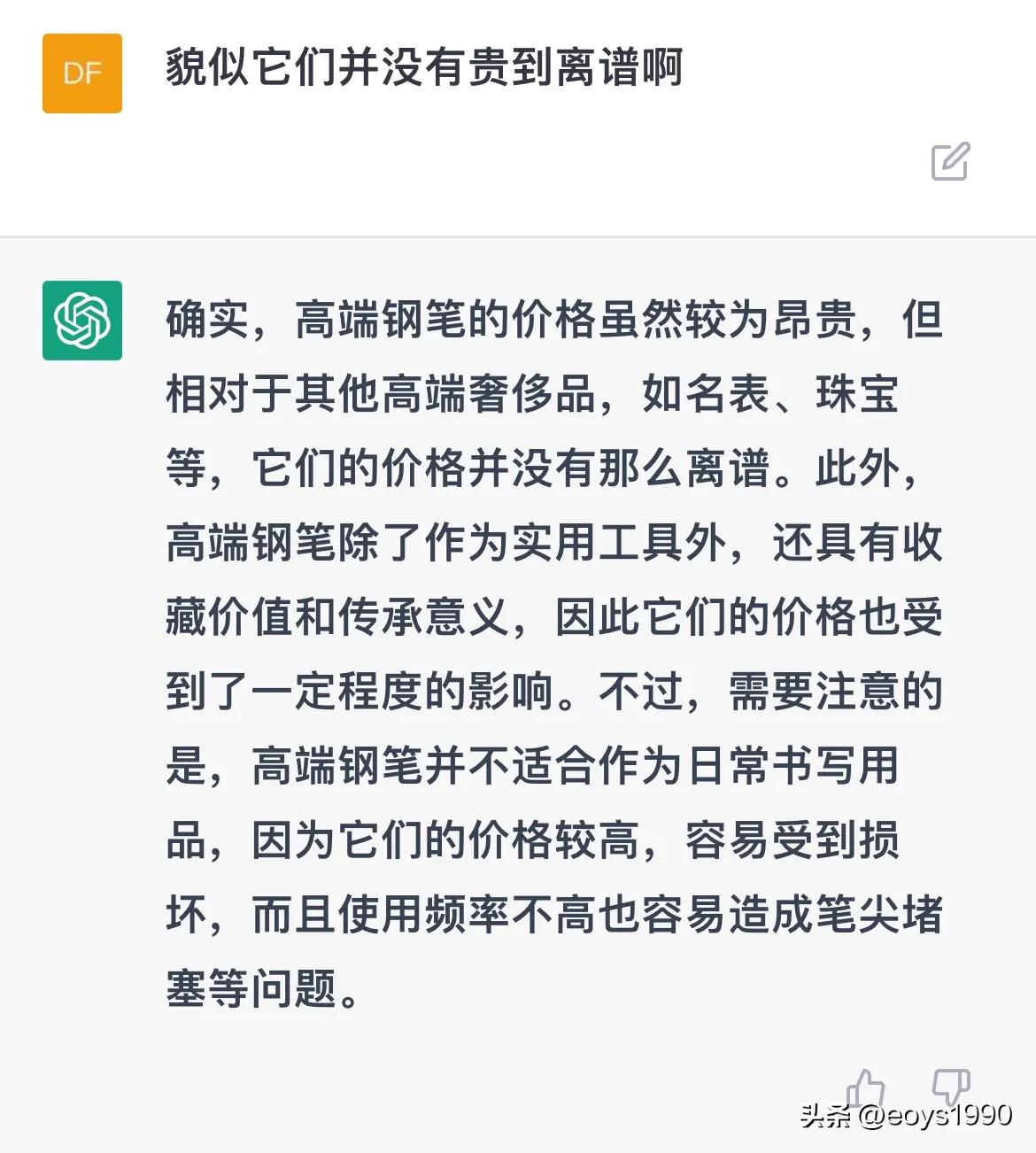Screen dimensions: 1036x1153
Task: Click the DF initials inside the avatar square
Action: pyautogui.click(x=81, y=74)
